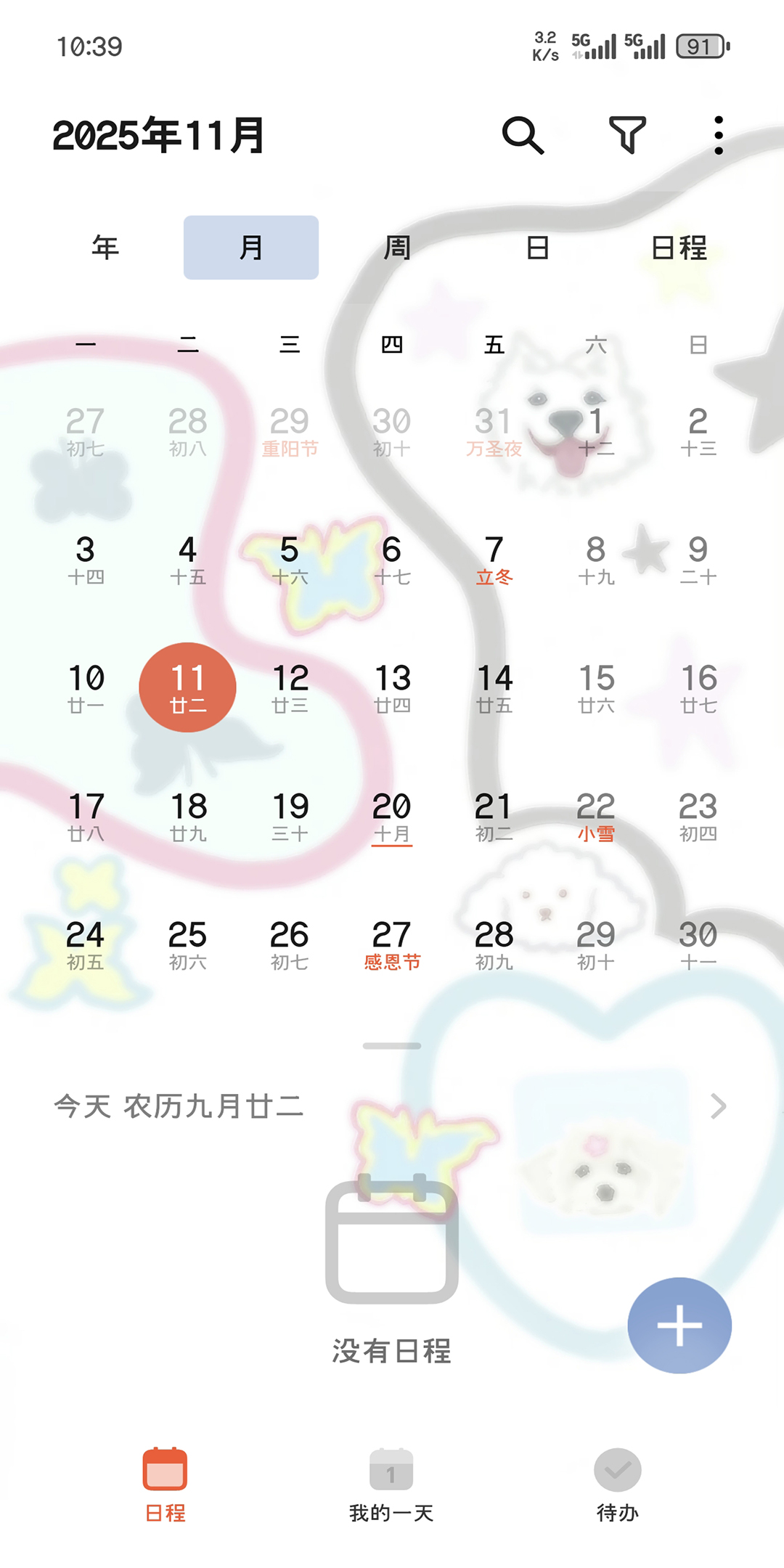Open the filter funnel icon

pyautogui.click(x=627, y=135)
